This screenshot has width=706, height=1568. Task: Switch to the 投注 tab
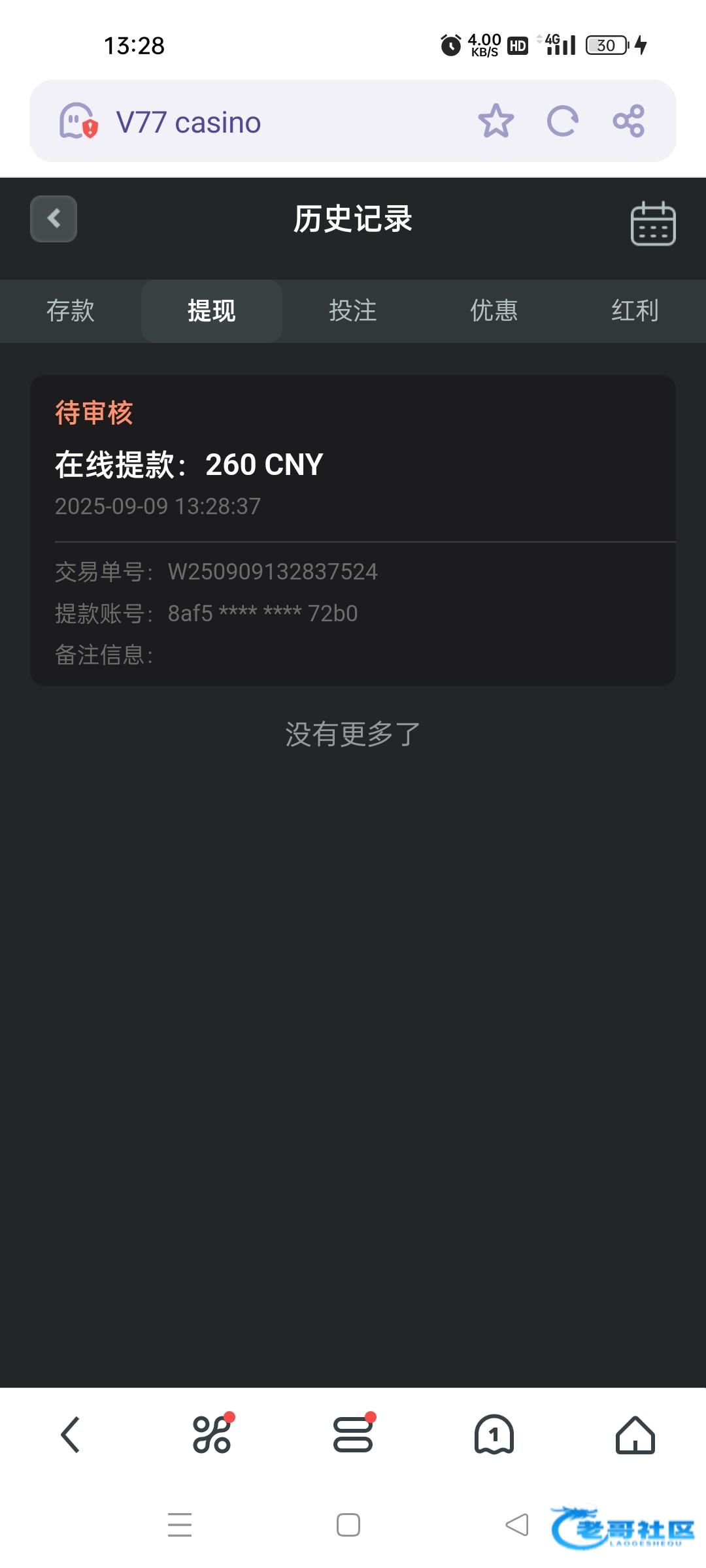(353, 311)
